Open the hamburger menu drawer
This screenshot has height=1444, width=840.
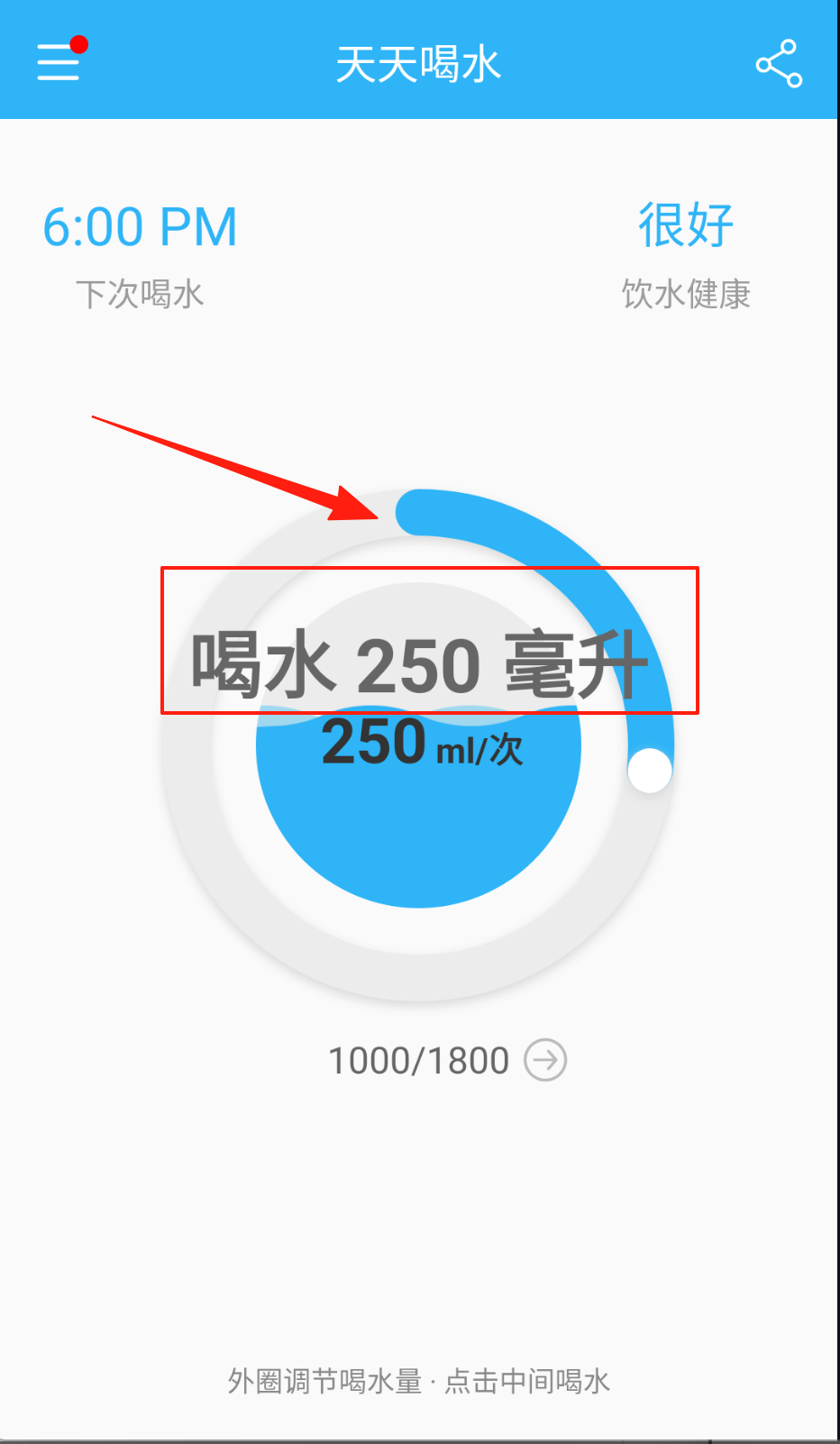(59, 63)
